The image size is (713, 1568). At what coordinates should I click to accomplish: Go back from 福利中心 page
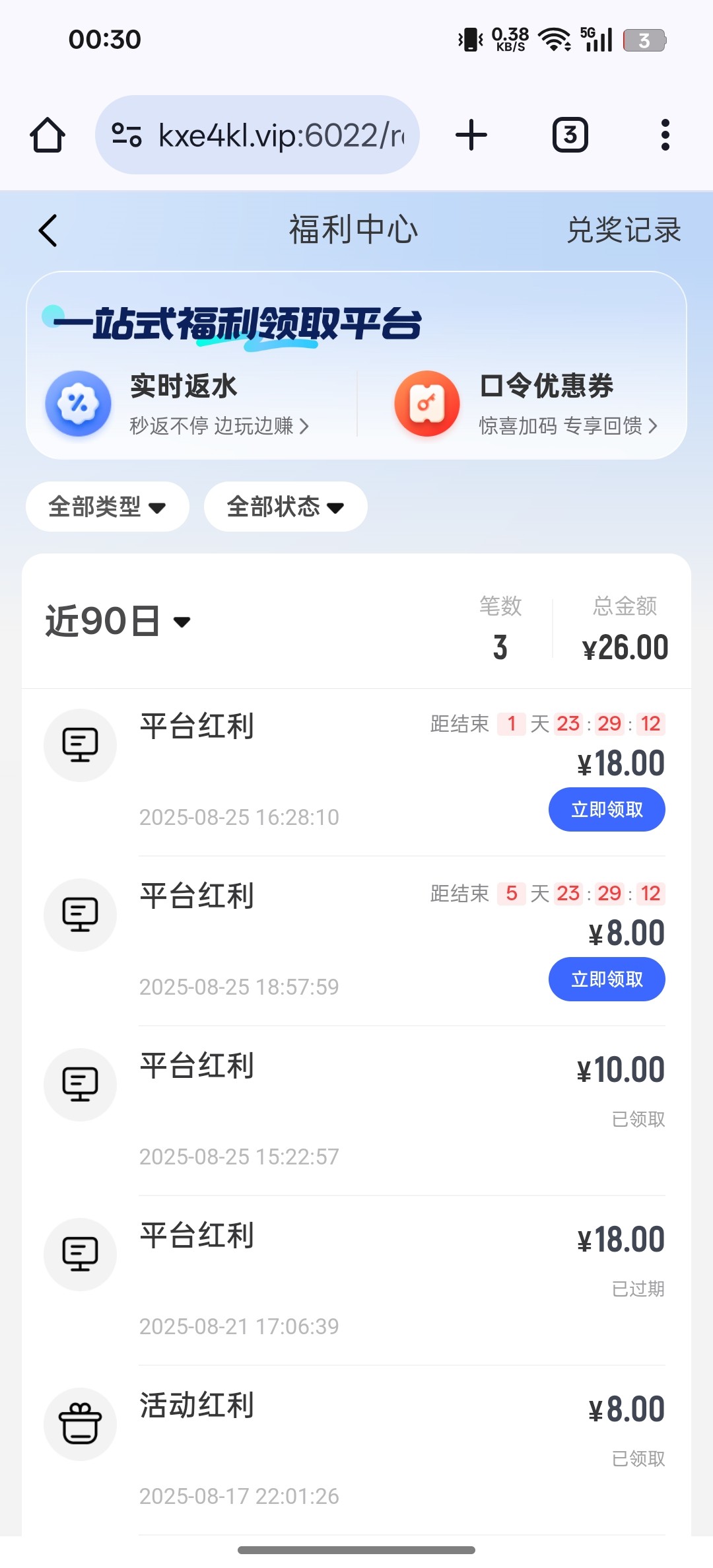48,231
